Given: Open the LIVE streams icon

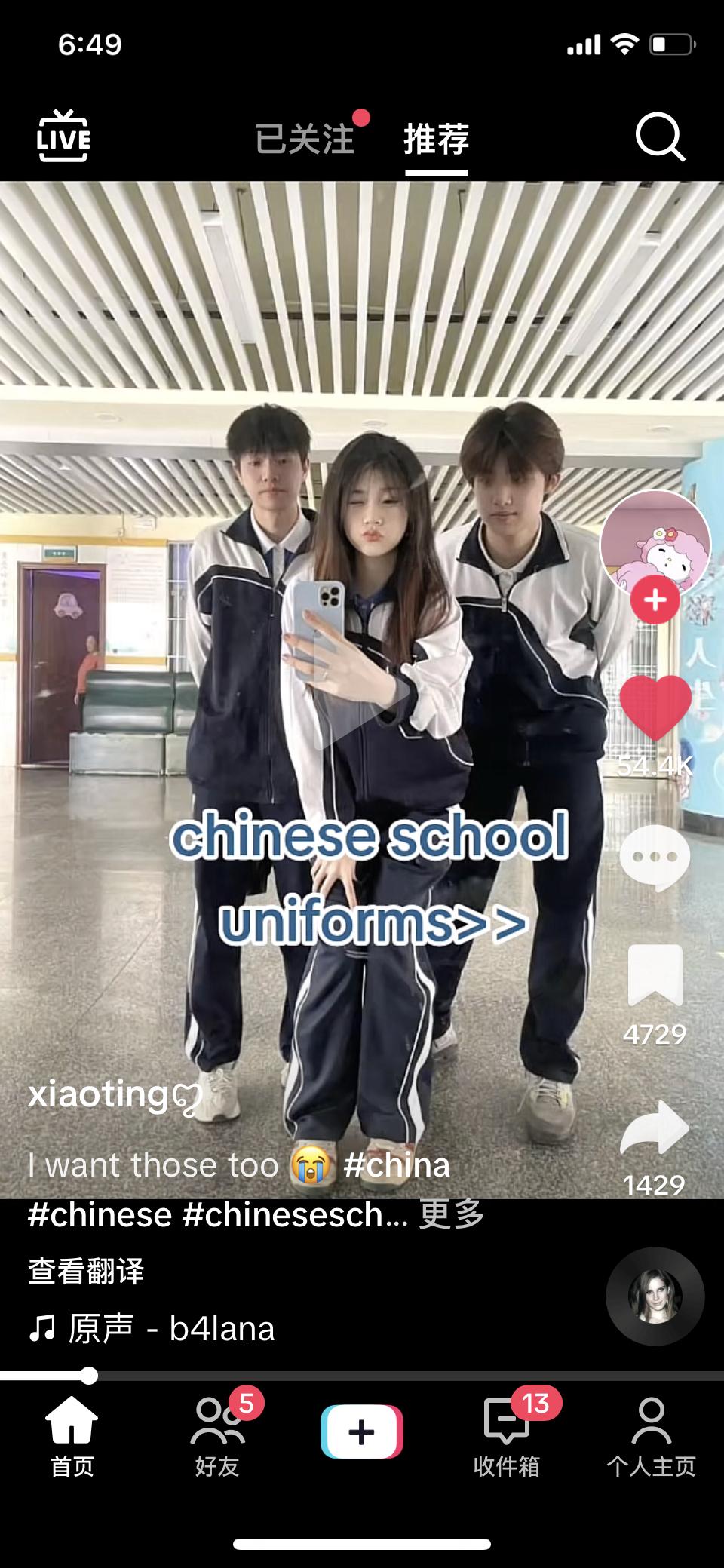Looking at the screenshot, I should click(x=63, y=137).
